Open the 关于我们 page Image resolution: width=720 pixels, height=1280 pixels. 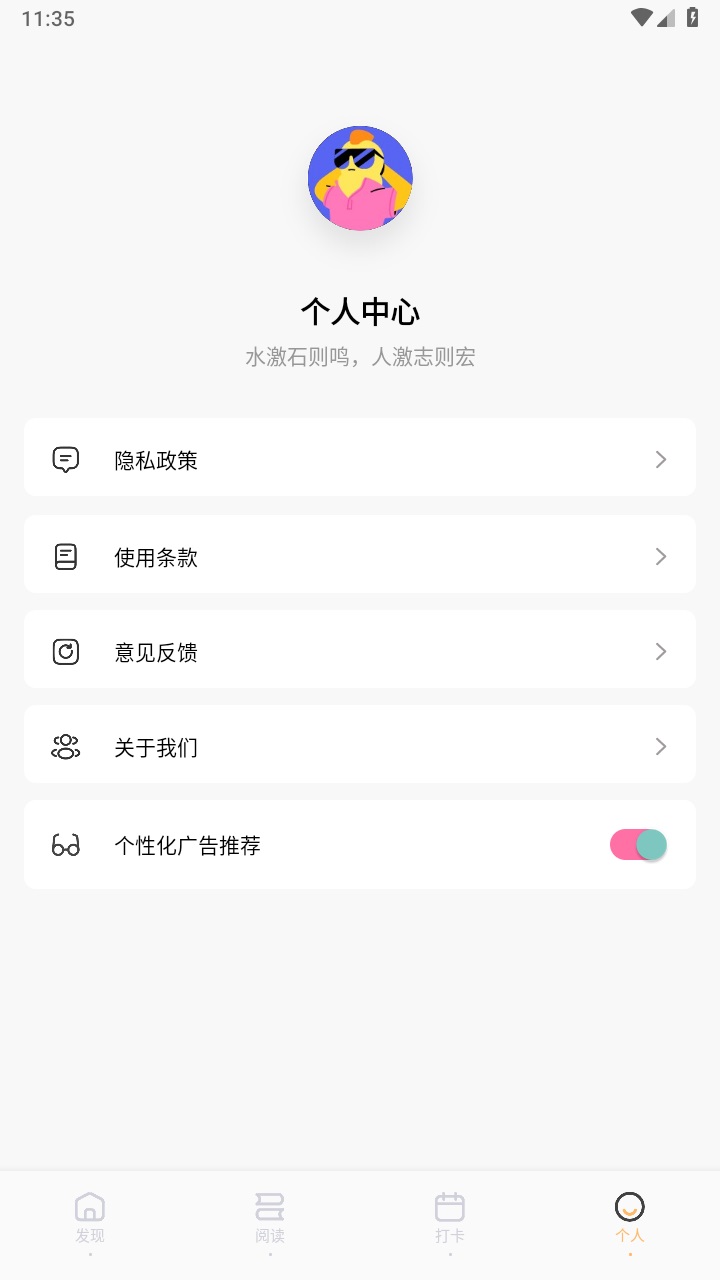360,745
